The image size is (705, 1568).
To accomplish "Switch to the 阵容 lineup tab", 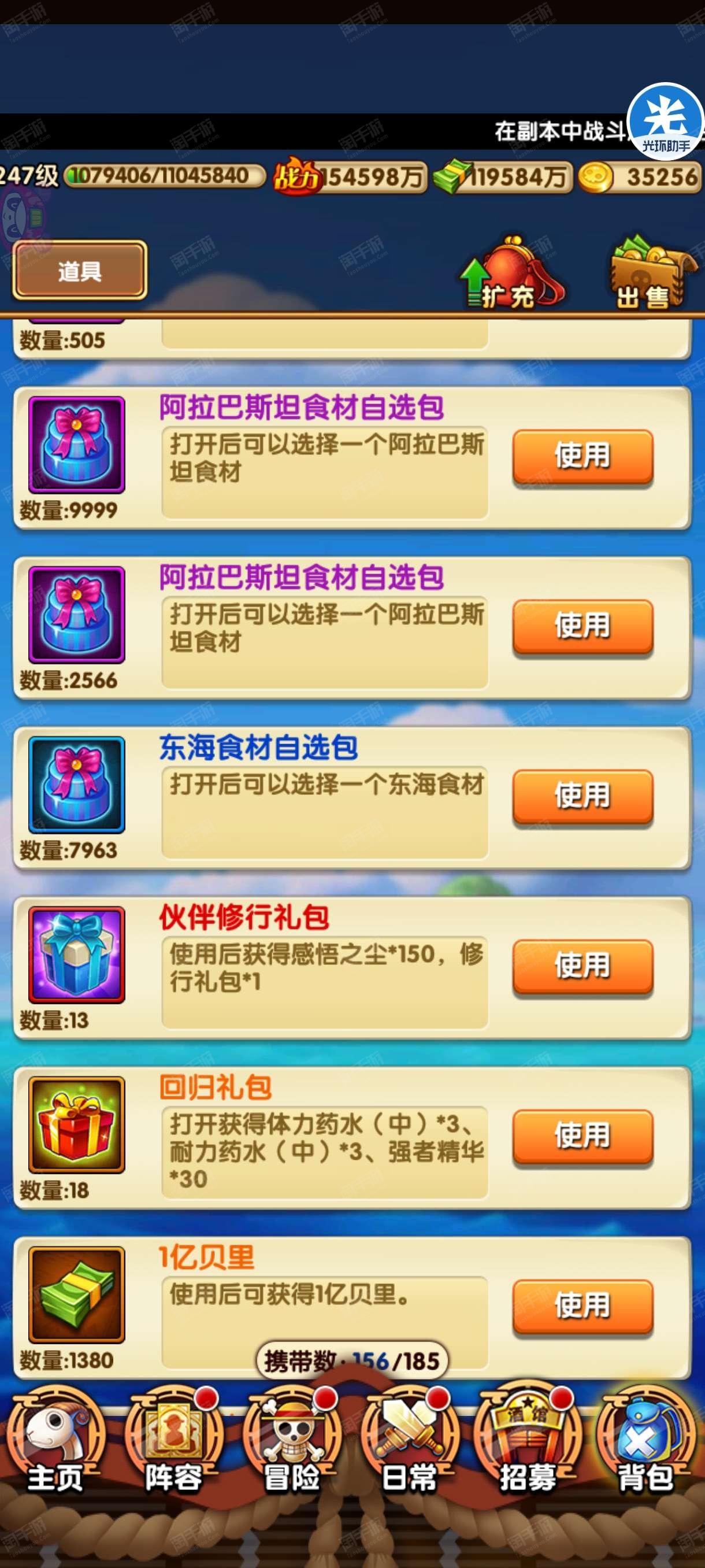I will (x=173, y=1441).
